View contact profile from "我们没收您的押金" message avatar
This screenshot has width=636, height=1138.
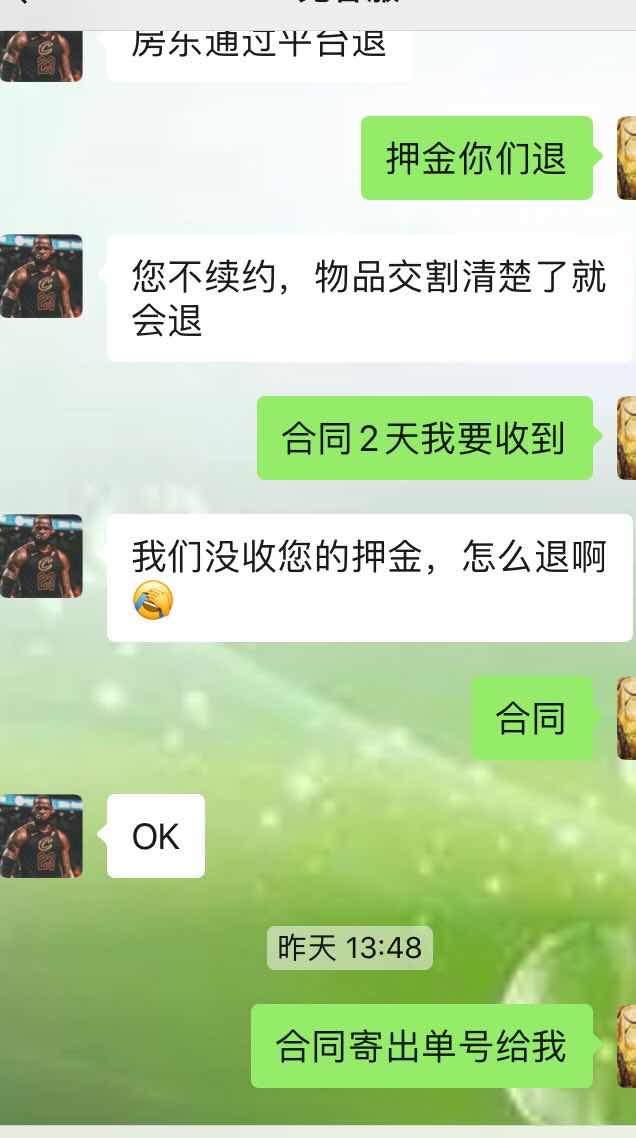(41, 556)
